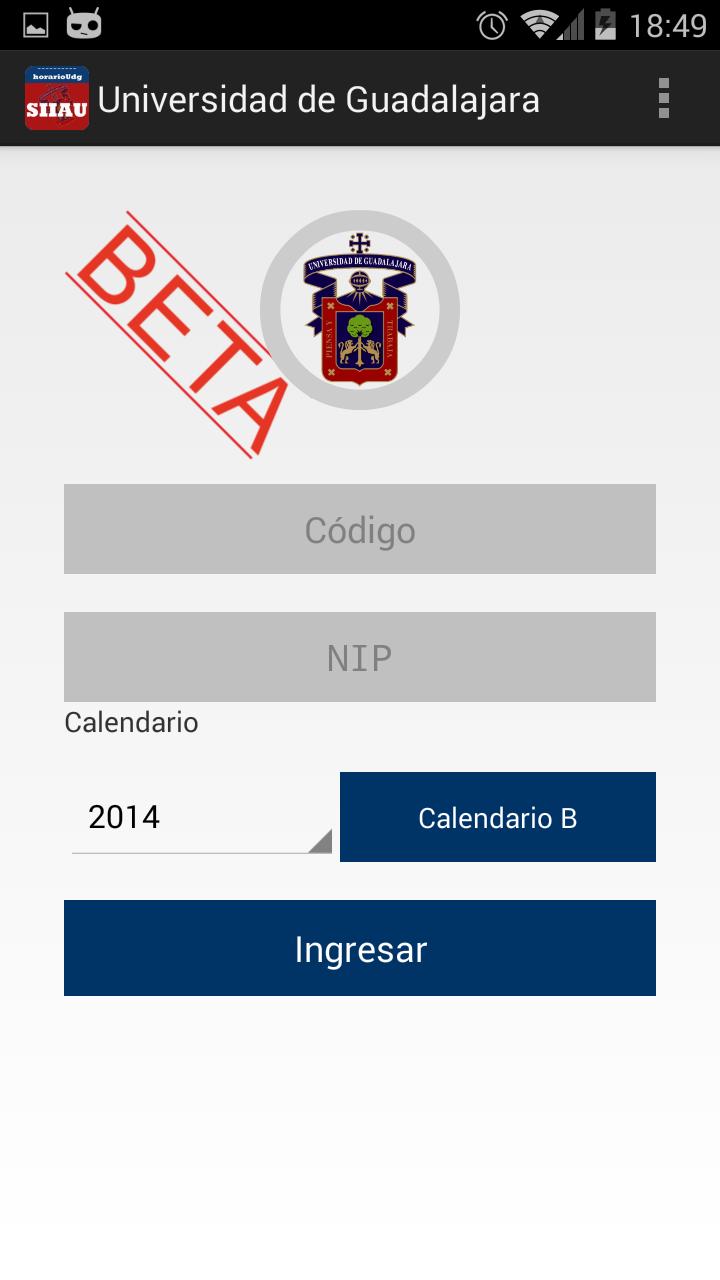Image resolution: width=720 pixels, height=1280 pixels.
Task: Toggle the calendar to Calendario B
Action: pos(498,816)
